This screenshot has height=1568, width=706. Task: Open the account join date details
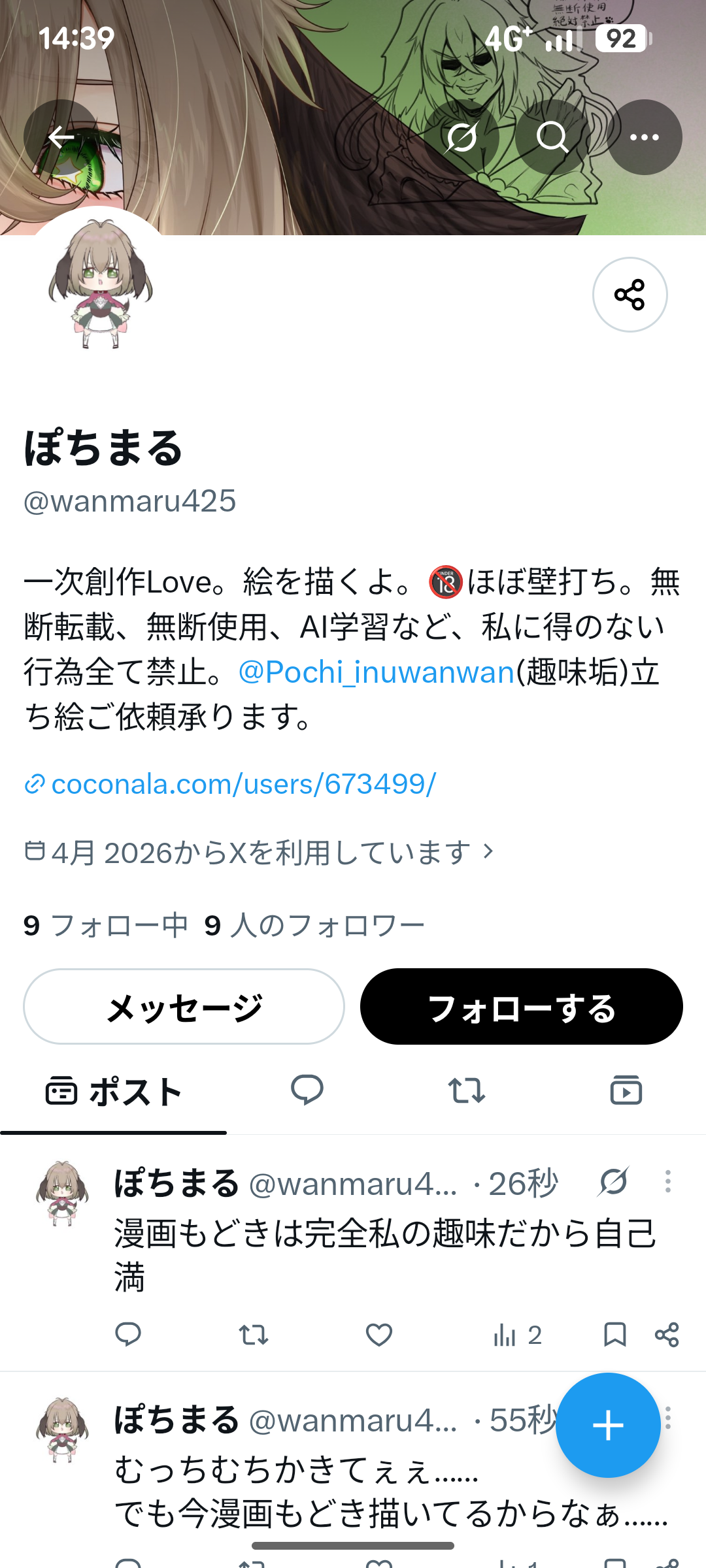point(259,853)
